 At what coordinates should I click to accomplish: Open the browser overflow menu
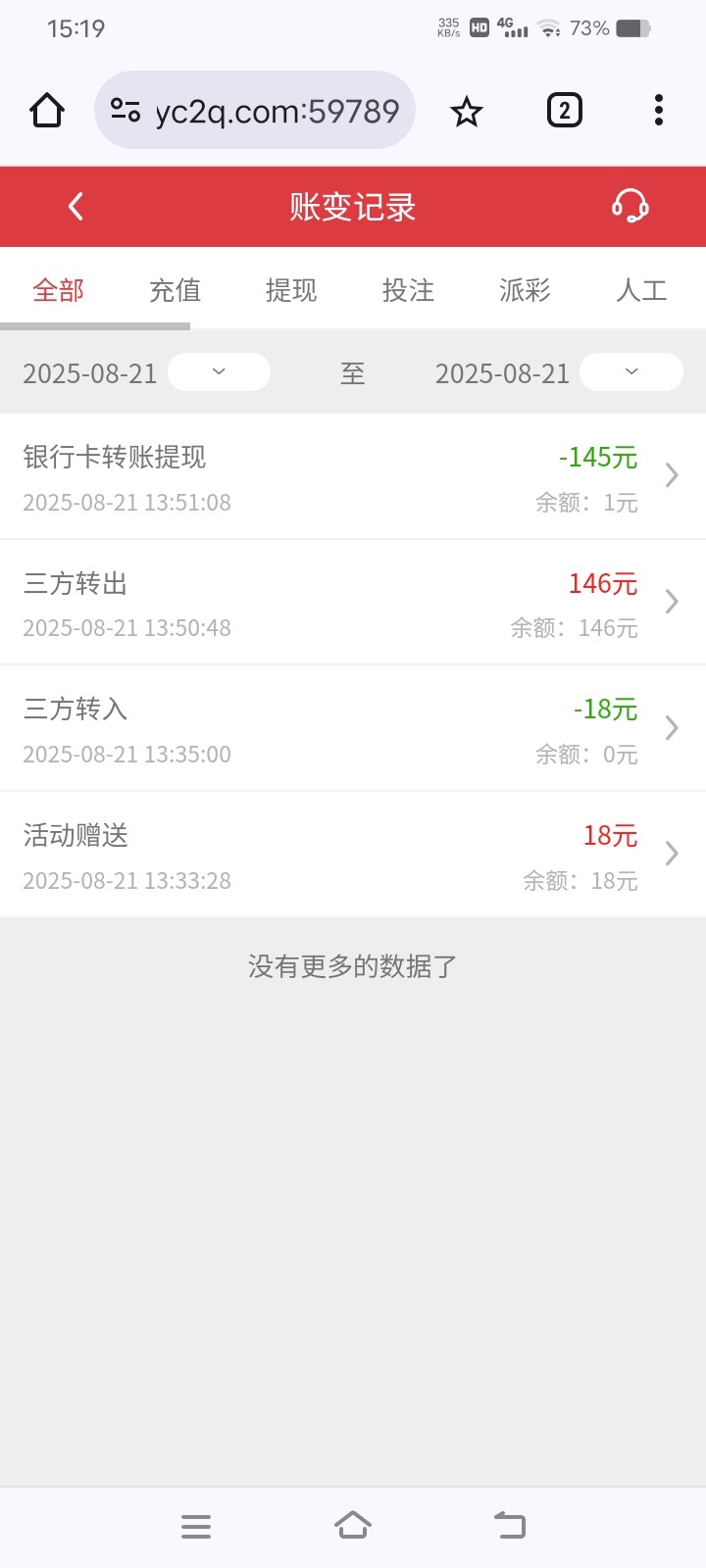(x=659, y=111)
